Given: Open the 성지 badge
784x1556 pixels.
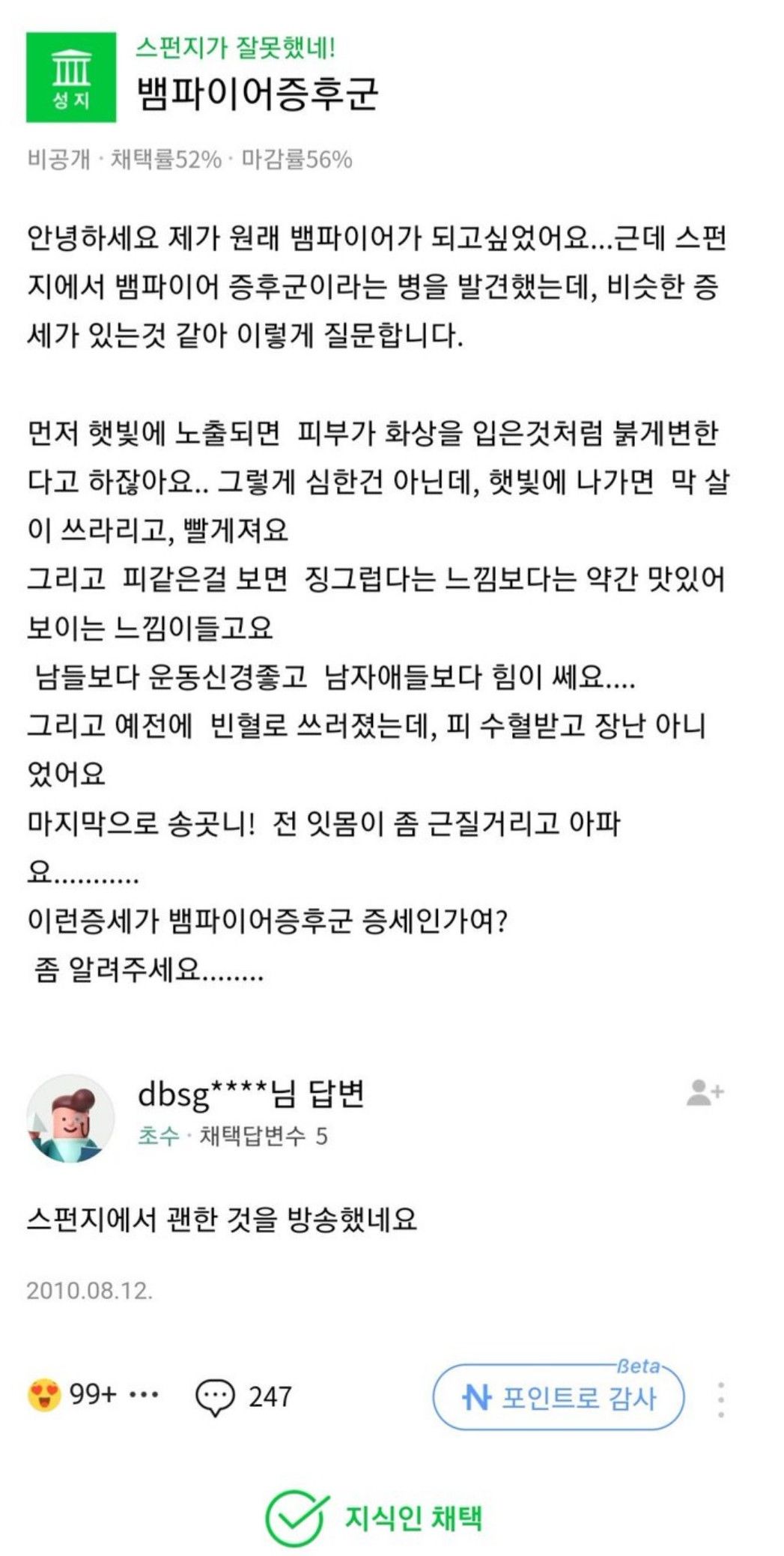Looking at the screenshot, I should pyautogui.click(x=71, y=77).
